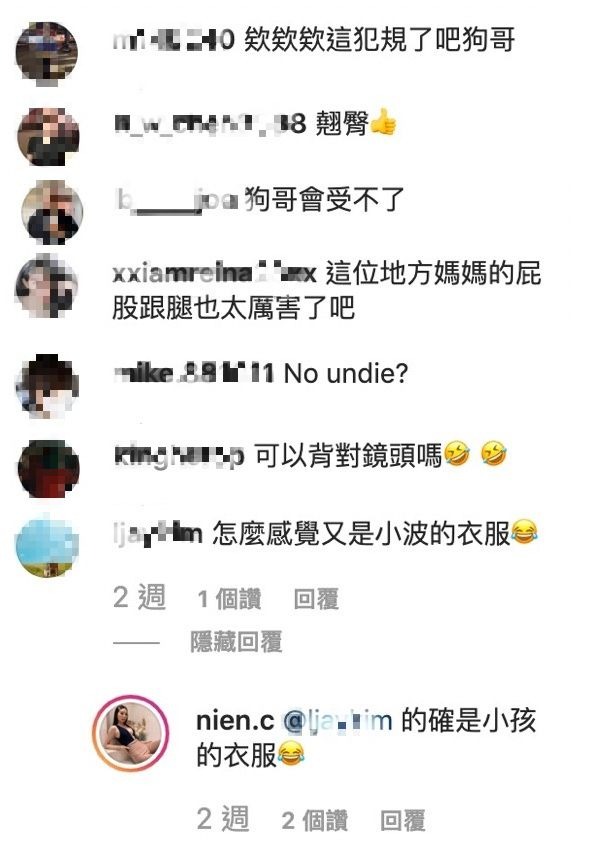
Task: Open the avatar beside the 這位地方媽媽 comment
Action: pyautogui.click(x=47, y=288)
